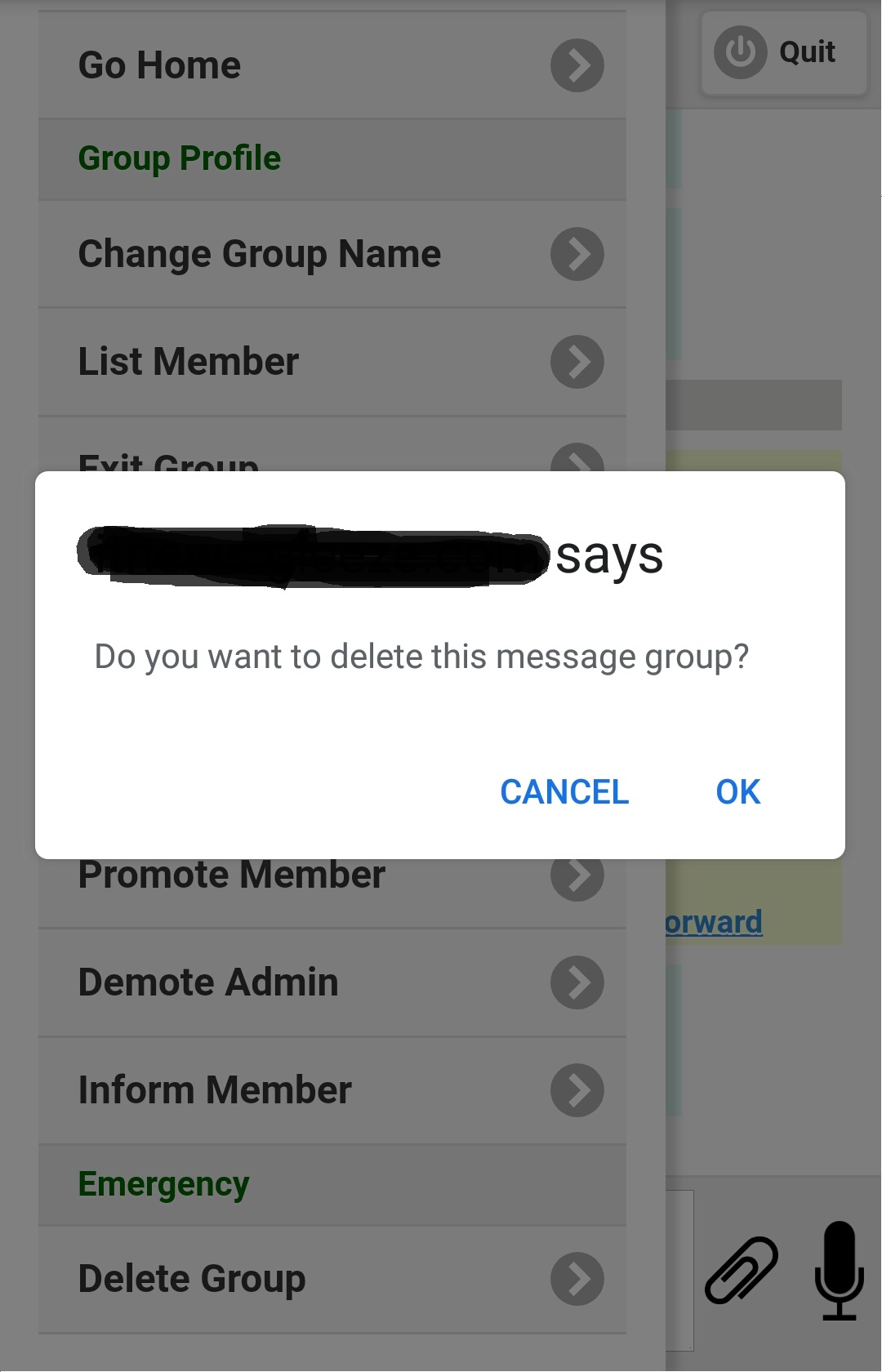Screen dimensions: 882x1372
Task: Choose Demote Admin from the menu
Action: [x=332, y=982]
